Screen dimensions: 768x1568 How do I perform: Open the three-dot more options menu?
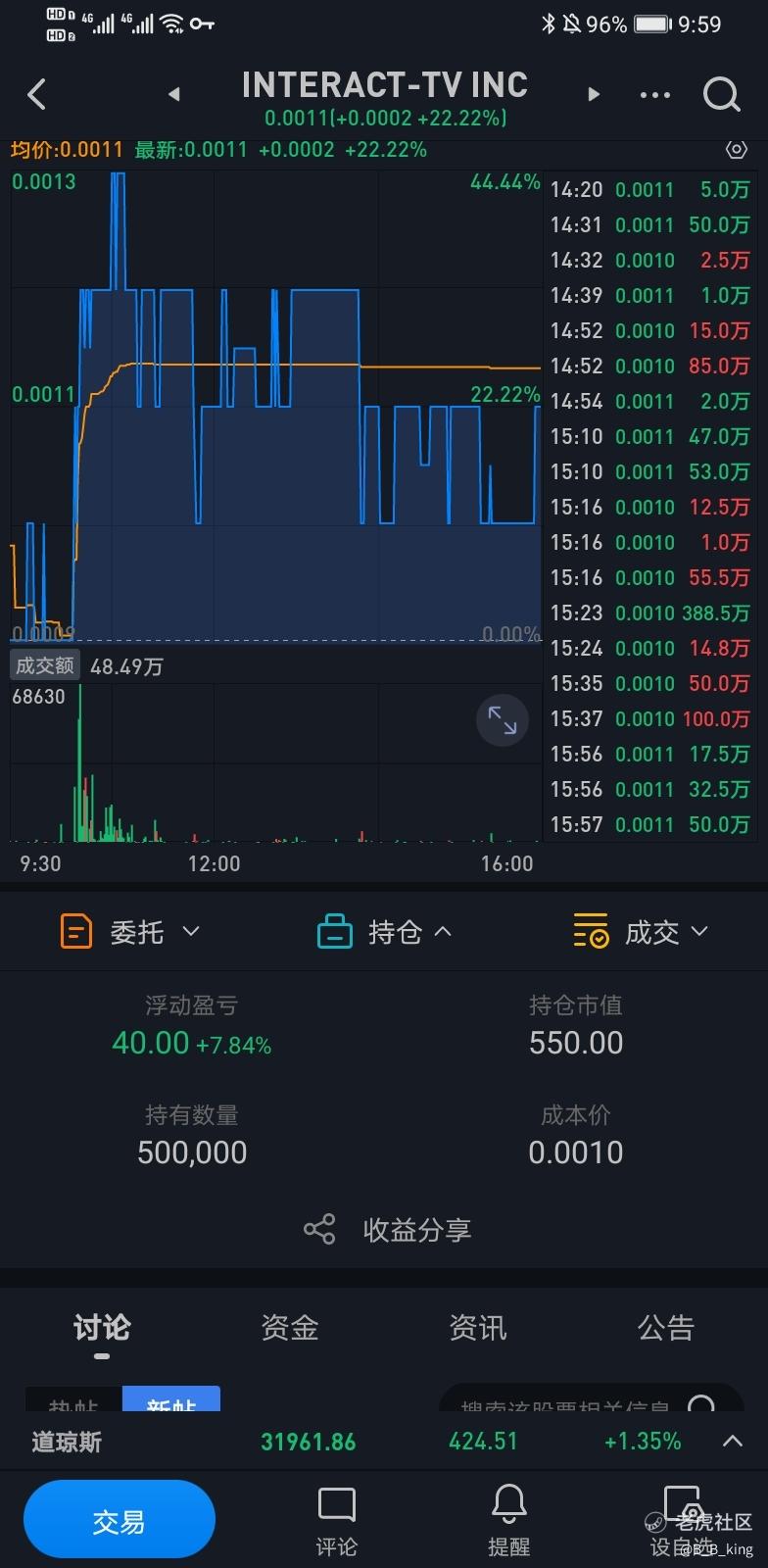pos(655,95)
